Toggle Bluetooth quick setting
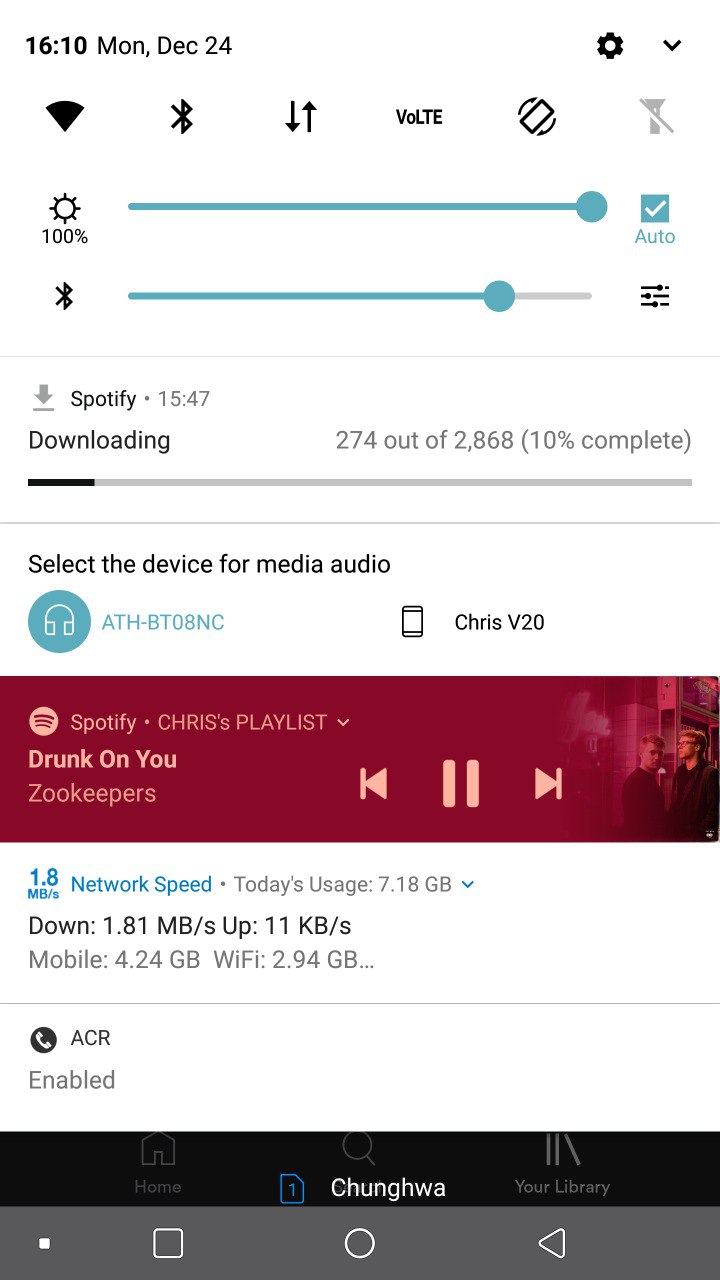The image size is (720, 1280). (x=182, y=117)
